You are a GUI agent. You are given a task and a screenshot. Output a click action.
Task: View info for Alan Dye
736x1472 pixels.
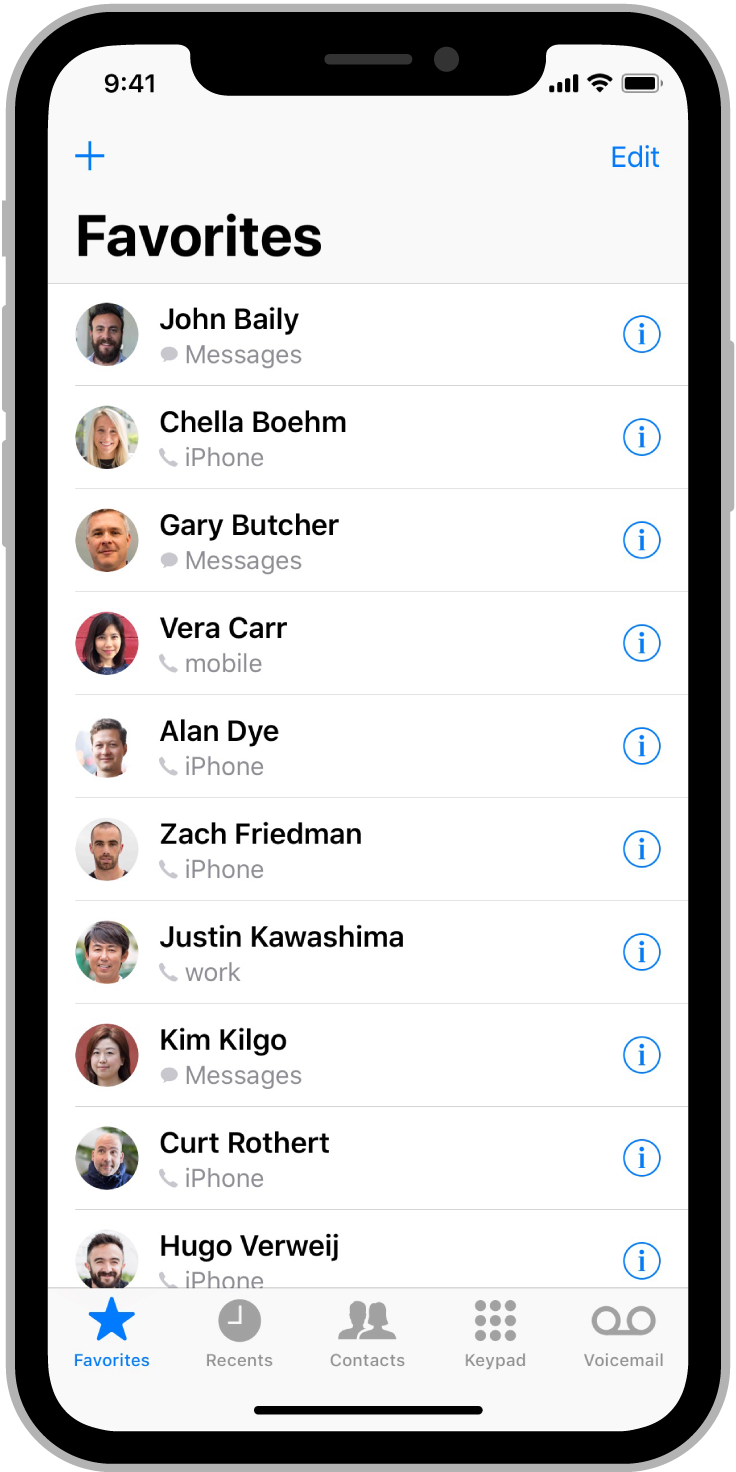(641, 746)
